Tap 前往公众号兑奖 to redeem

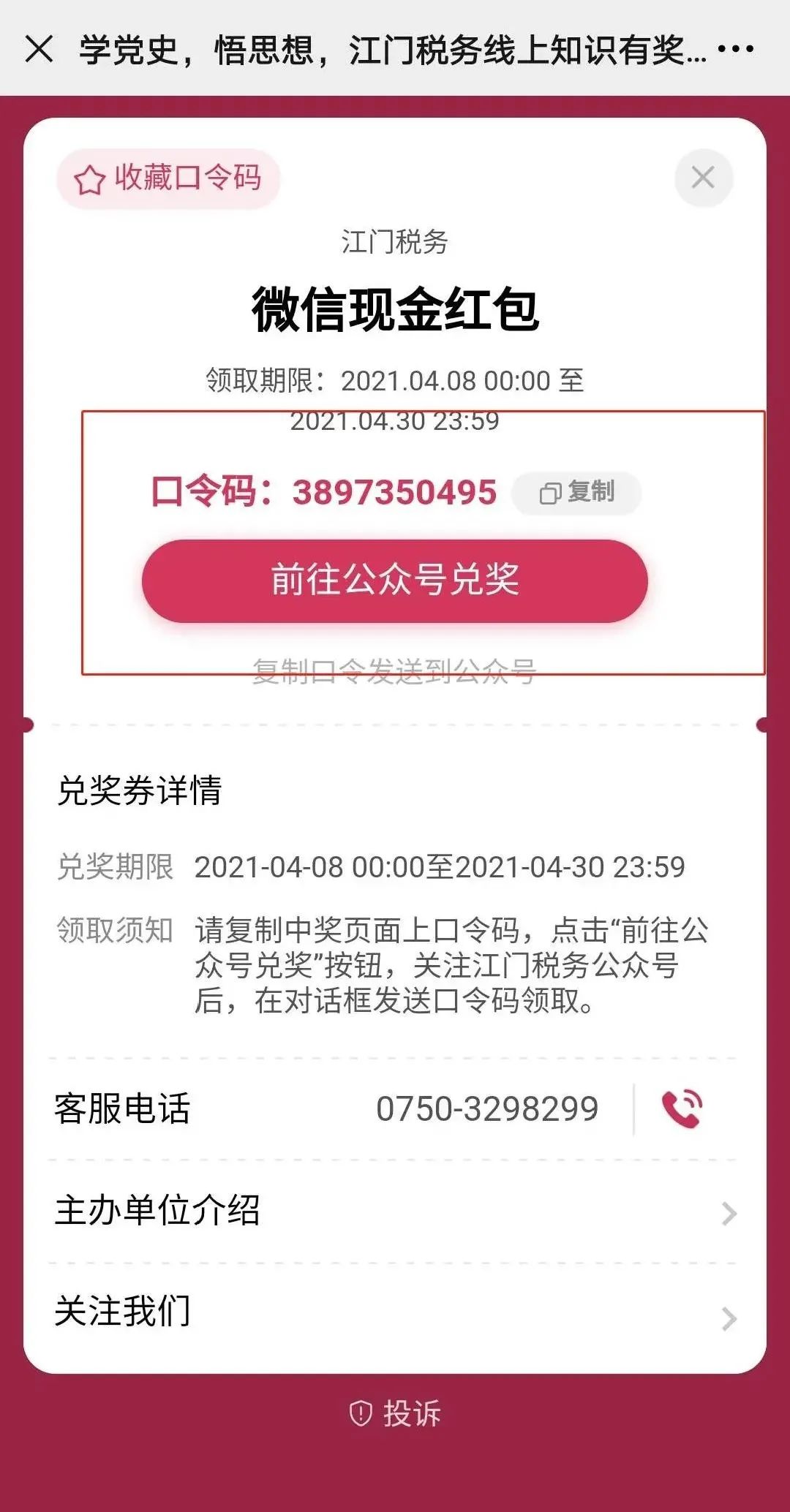395,581
